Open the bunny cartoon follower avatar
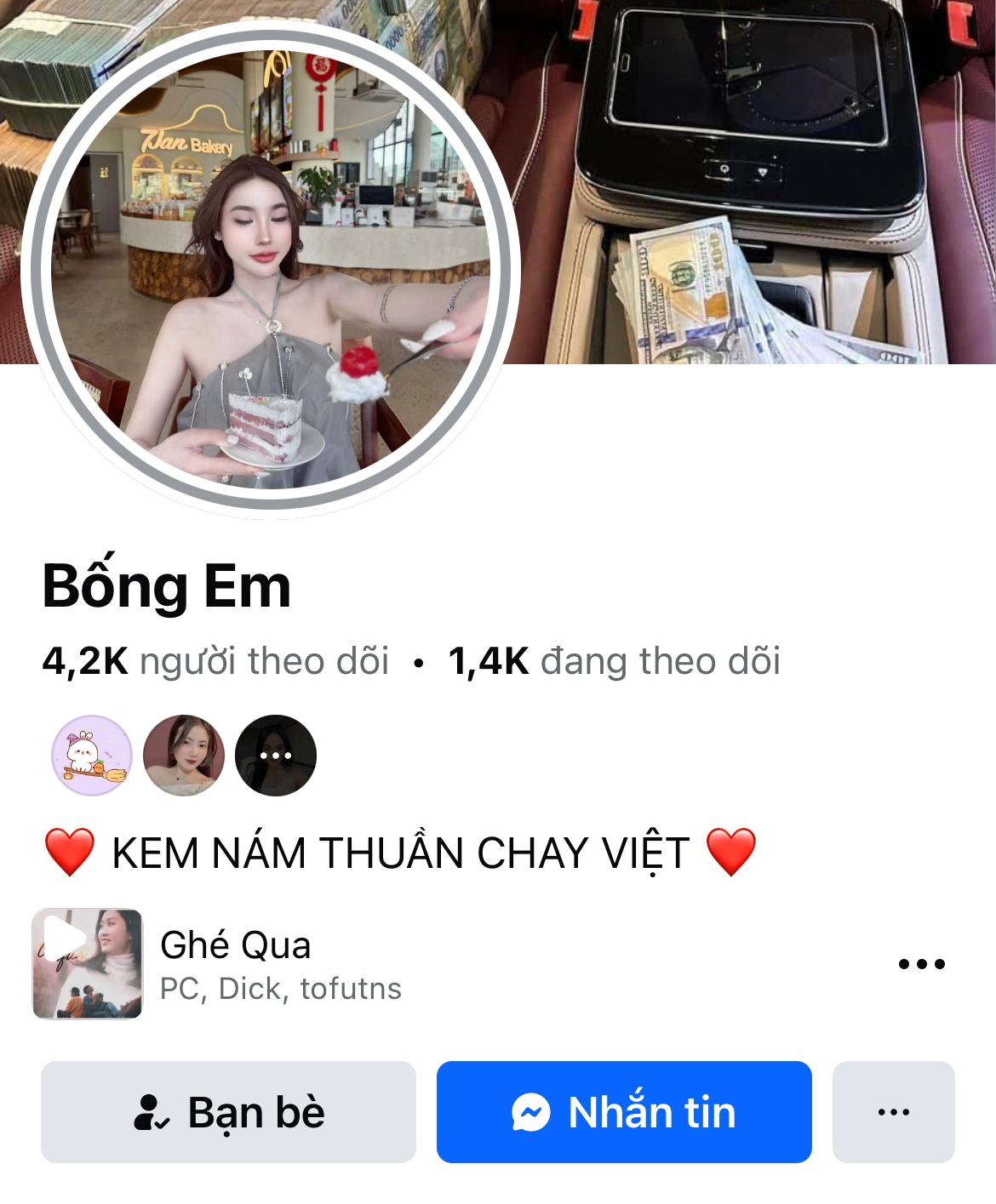Screen dimensions: 996x1204 click(x=92, y=756)
